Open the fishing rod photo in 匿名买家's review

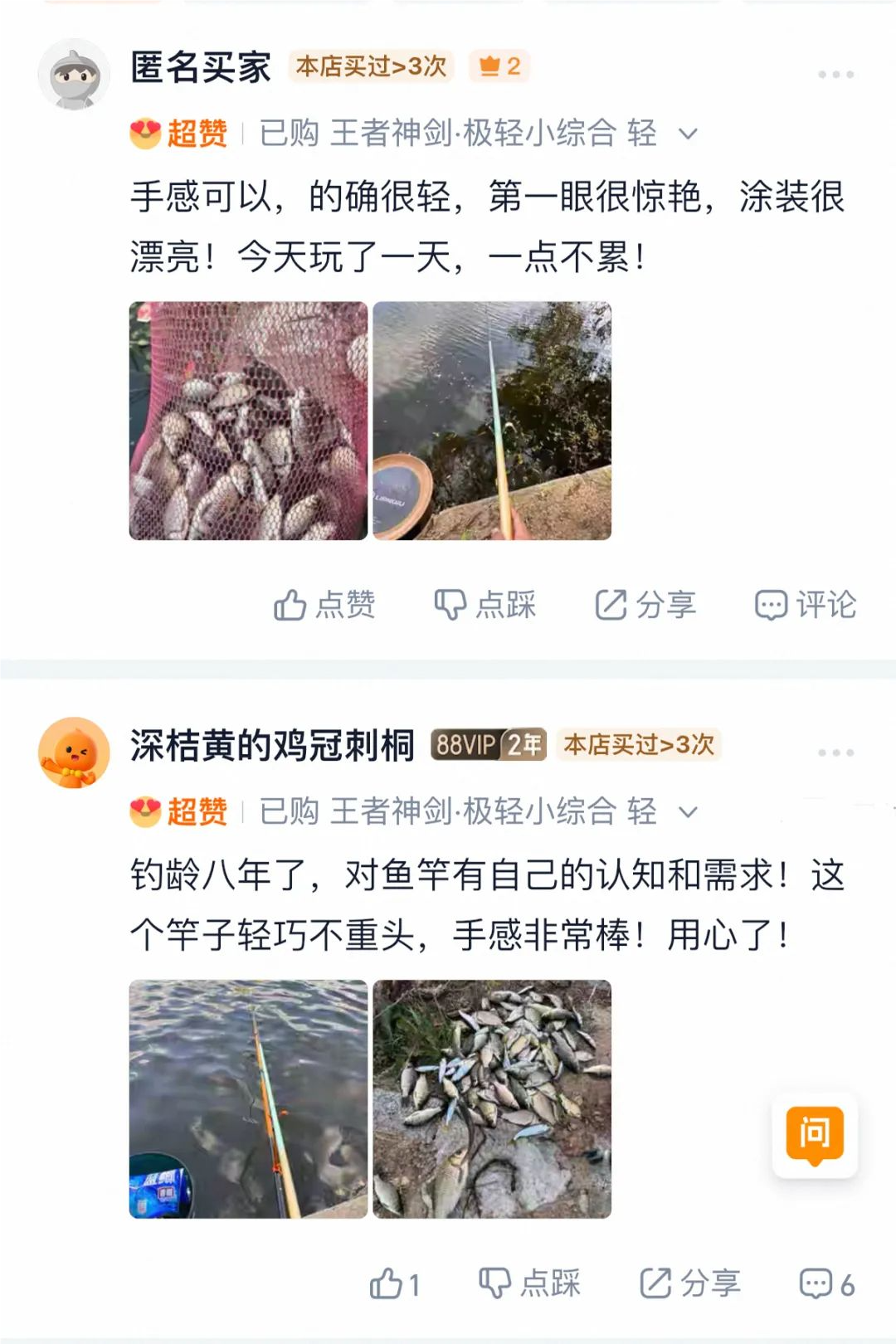click(x=492, y=421)
